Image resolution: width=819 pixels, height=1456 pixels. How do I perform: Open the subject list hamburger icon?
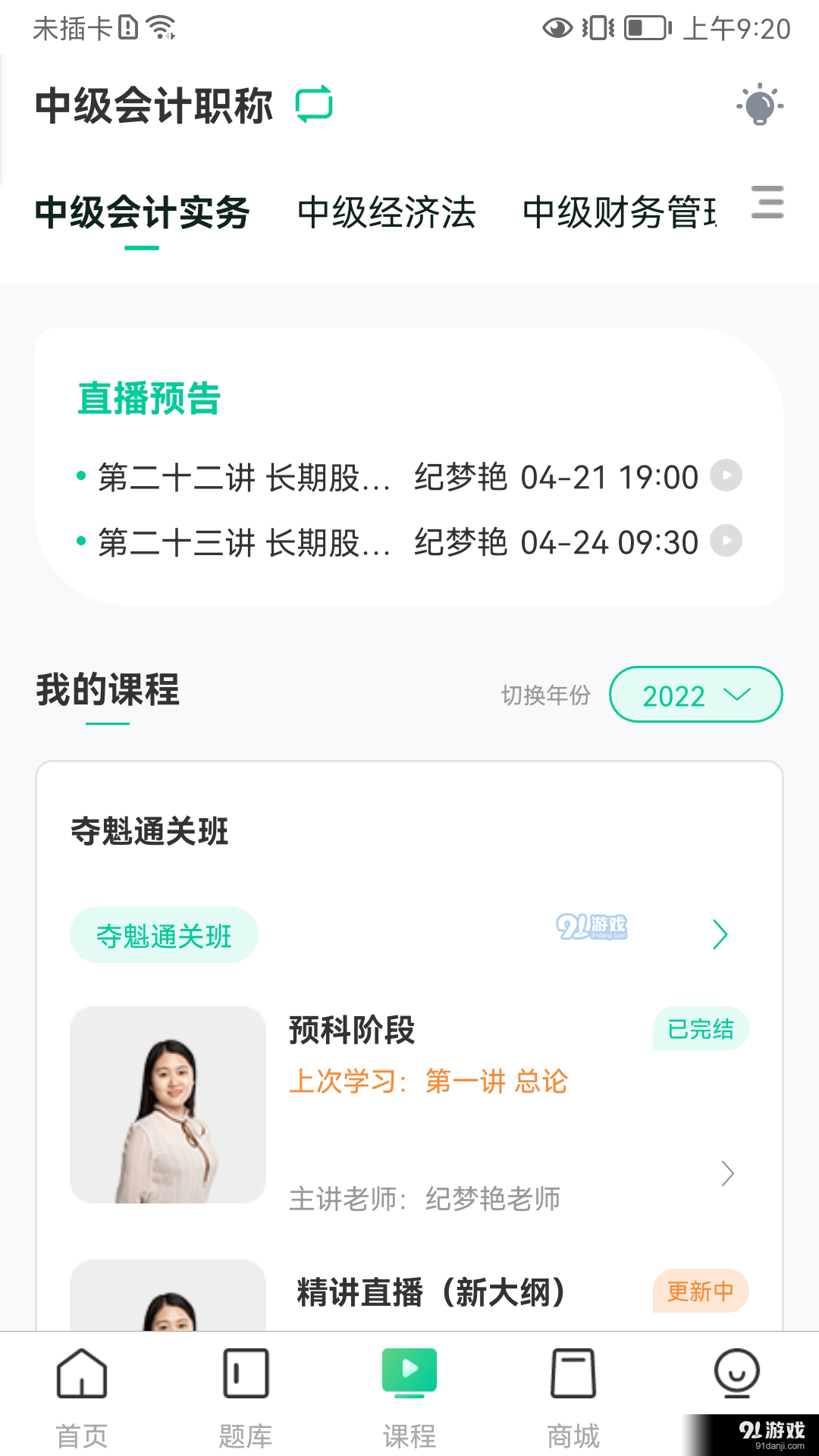click(x=767, y=203)
